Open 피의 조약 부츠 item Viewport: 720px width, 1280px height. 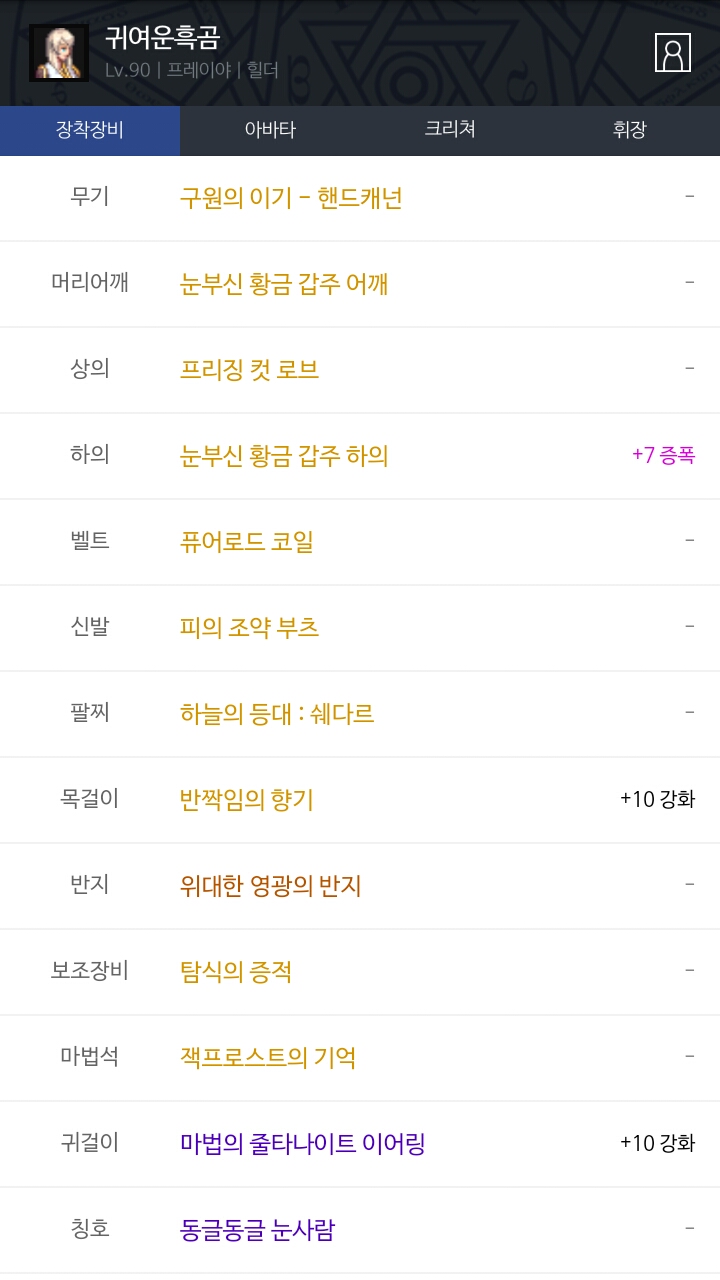(249, 628)
